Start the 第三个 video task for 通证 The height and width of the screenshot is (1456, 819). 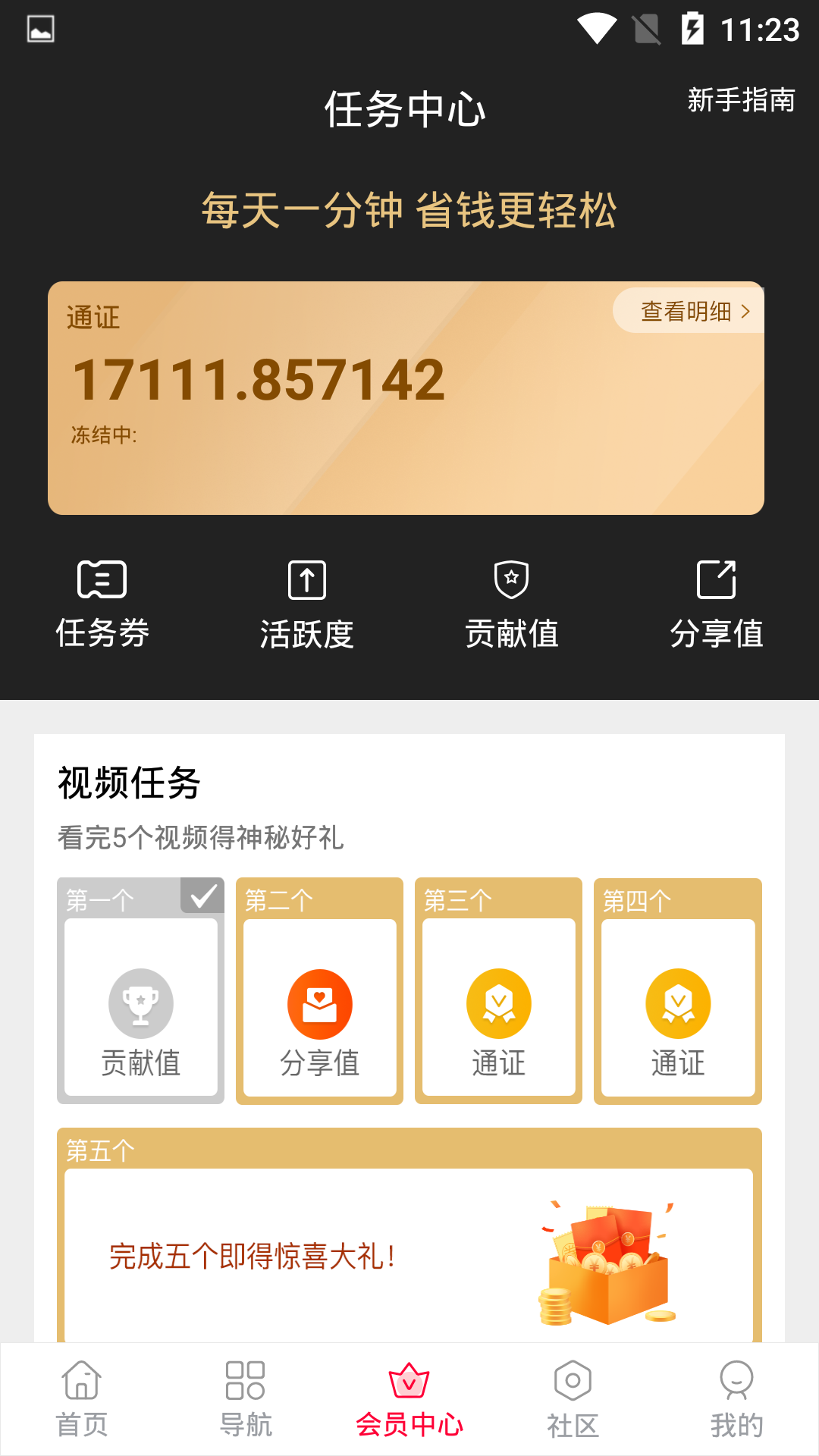499,1006
